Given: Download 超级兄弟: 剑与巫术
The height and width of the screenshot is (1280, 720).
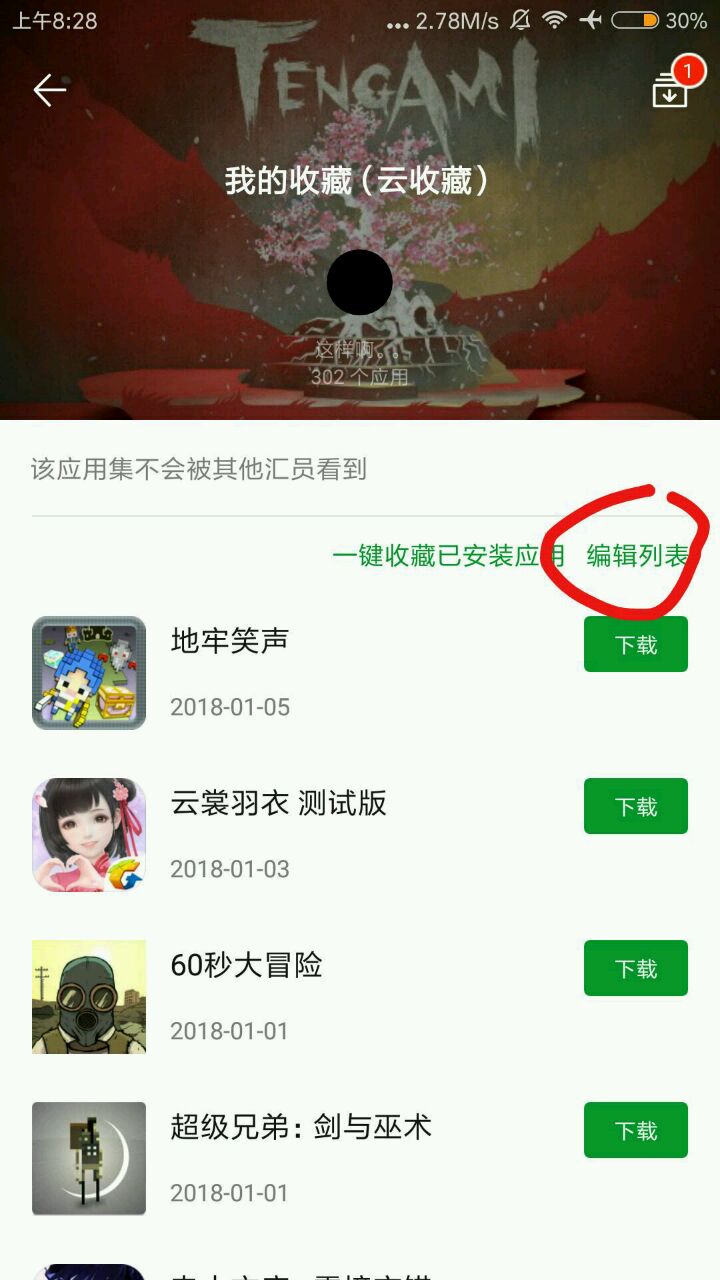Looking at the screenshot, I should click(x=635, y=1130).
